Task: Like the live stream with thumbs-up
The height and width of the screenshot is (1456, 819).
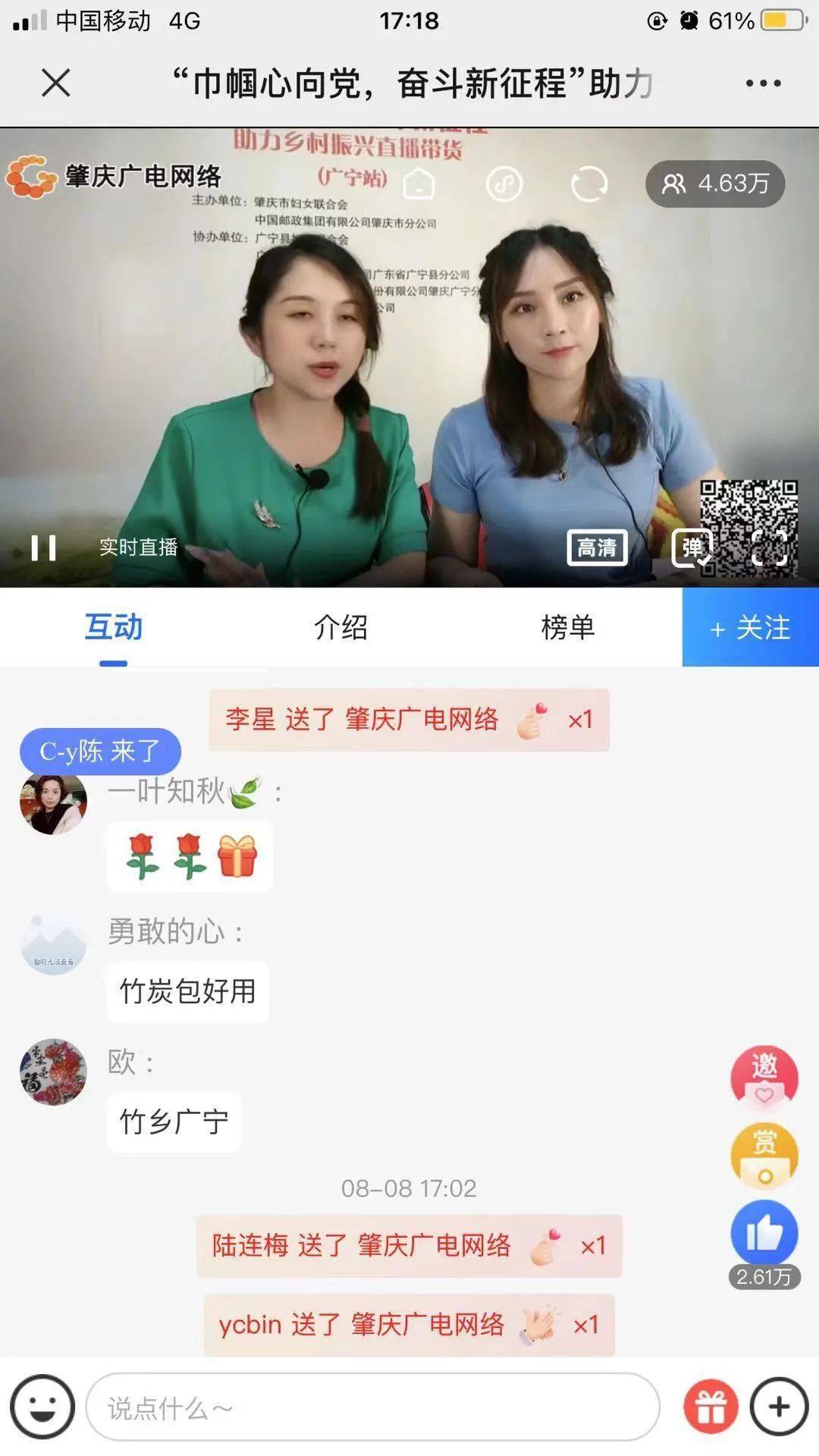Action: coord(764,1234)
